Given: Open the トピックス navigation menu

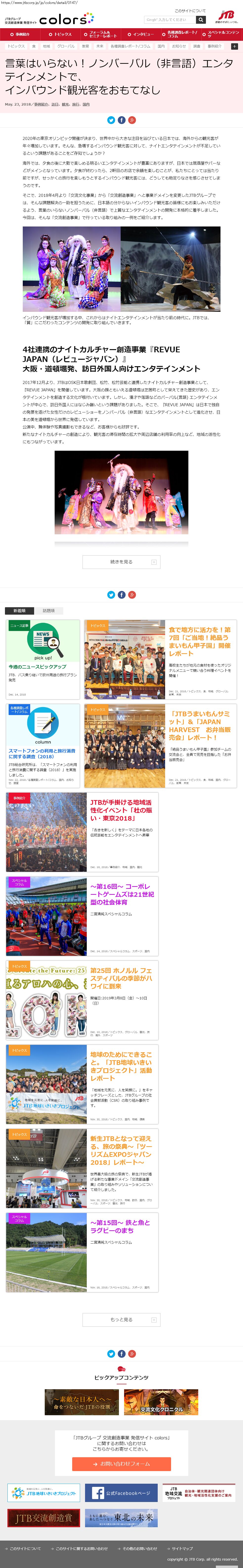Looking at the screenshot, I should pos(60,35).
